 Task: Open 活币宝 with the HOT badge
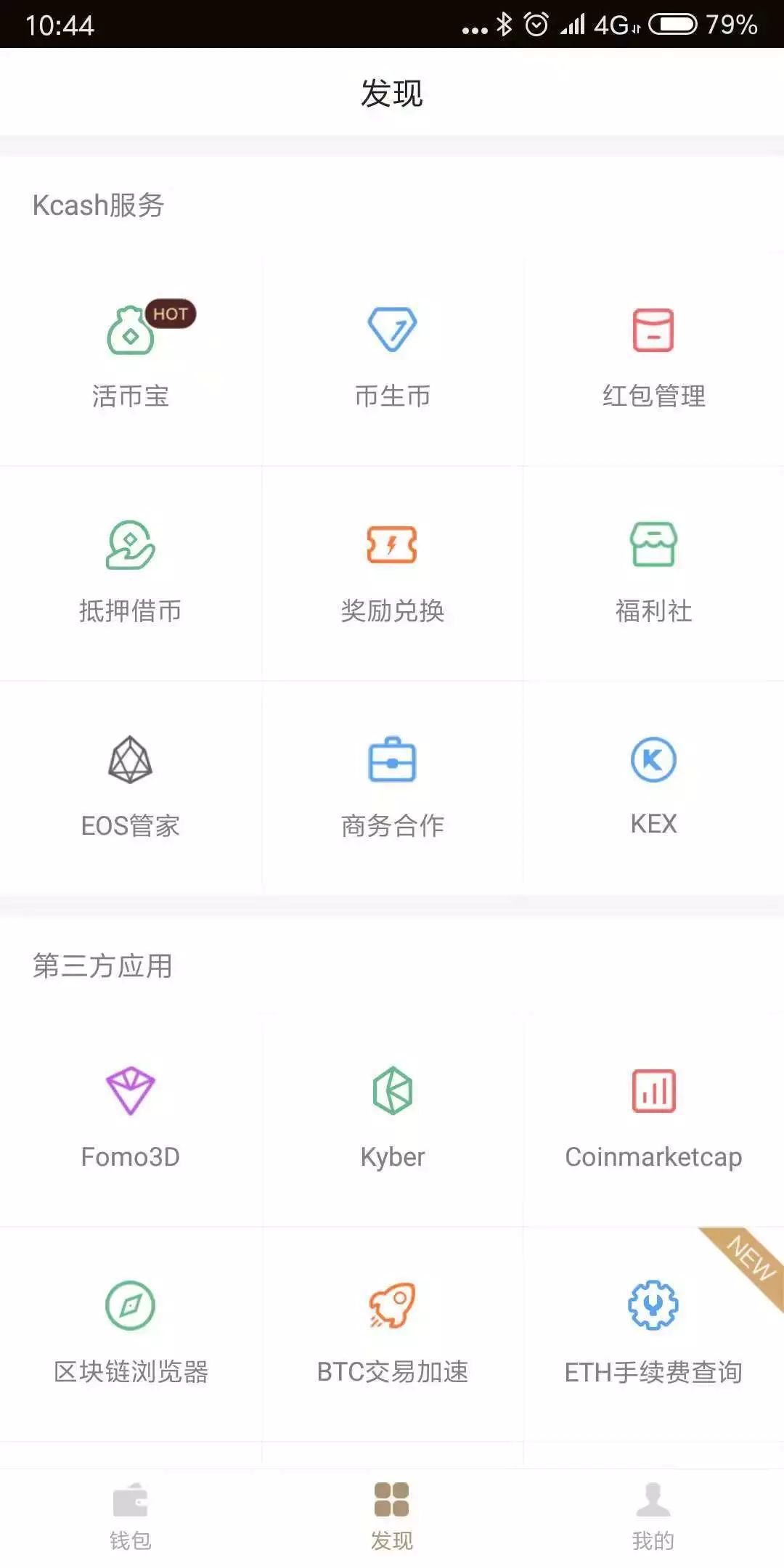pyautogui.click(x=131, y=359)
